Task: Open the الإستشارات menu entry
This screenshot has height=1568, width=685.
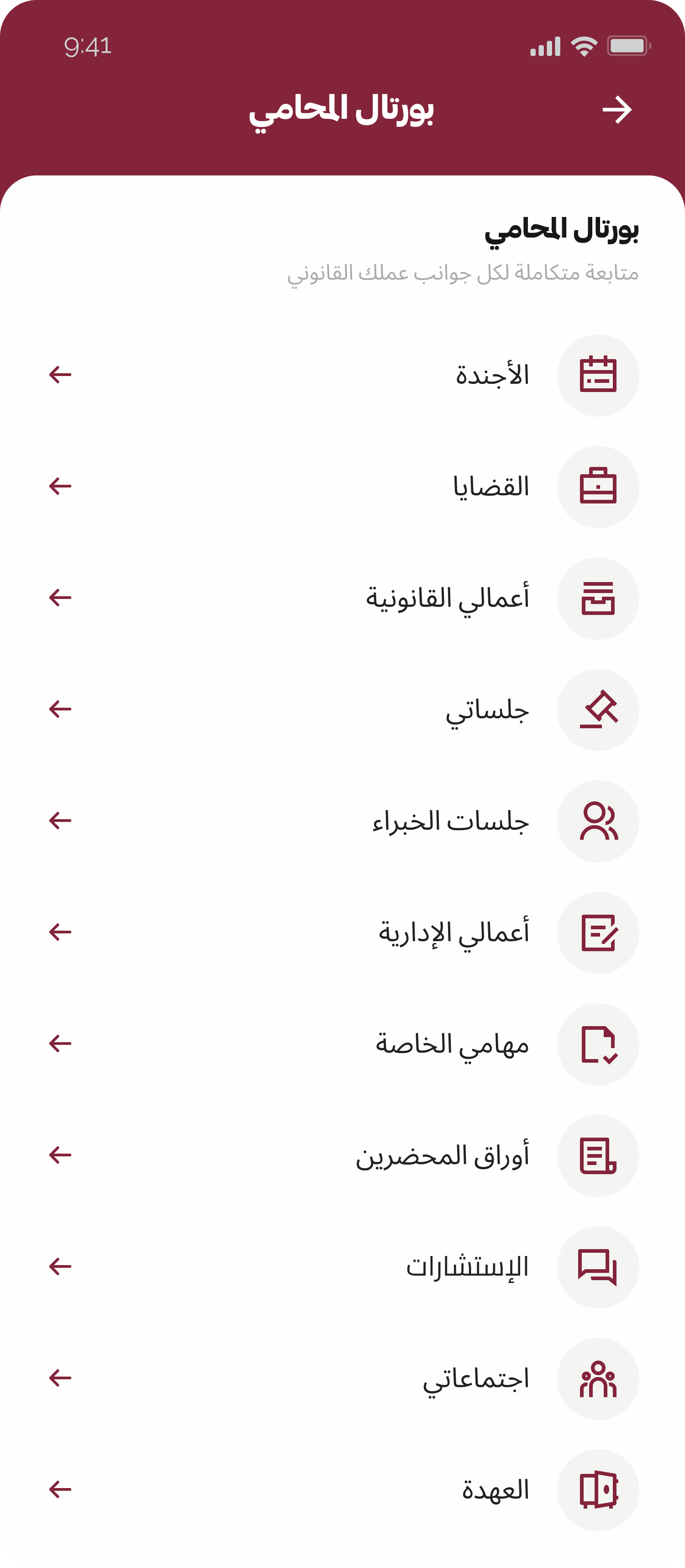Action: click(x=469, y=1267)
